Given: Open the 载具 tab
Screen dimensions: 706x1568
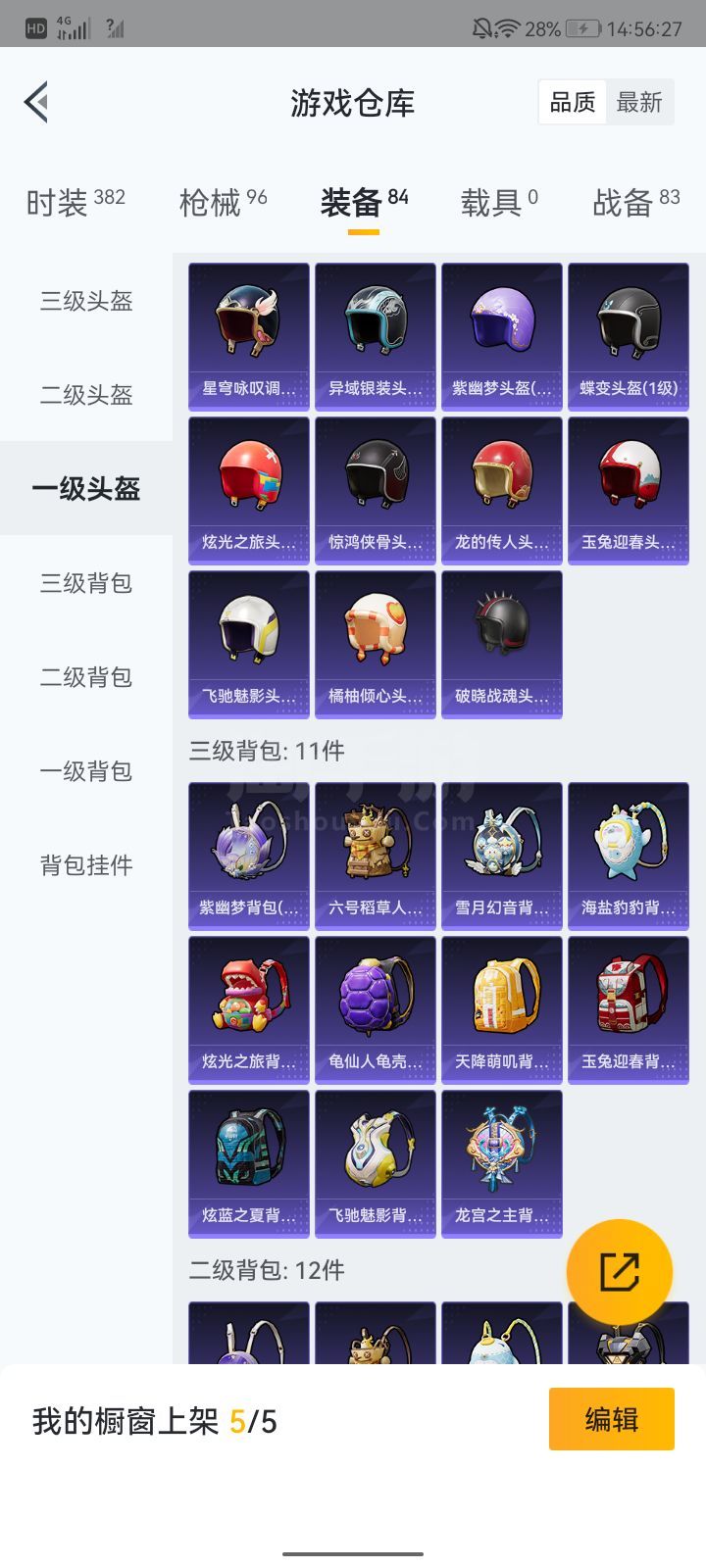Looking at the screenshot, I should [498, 202].
